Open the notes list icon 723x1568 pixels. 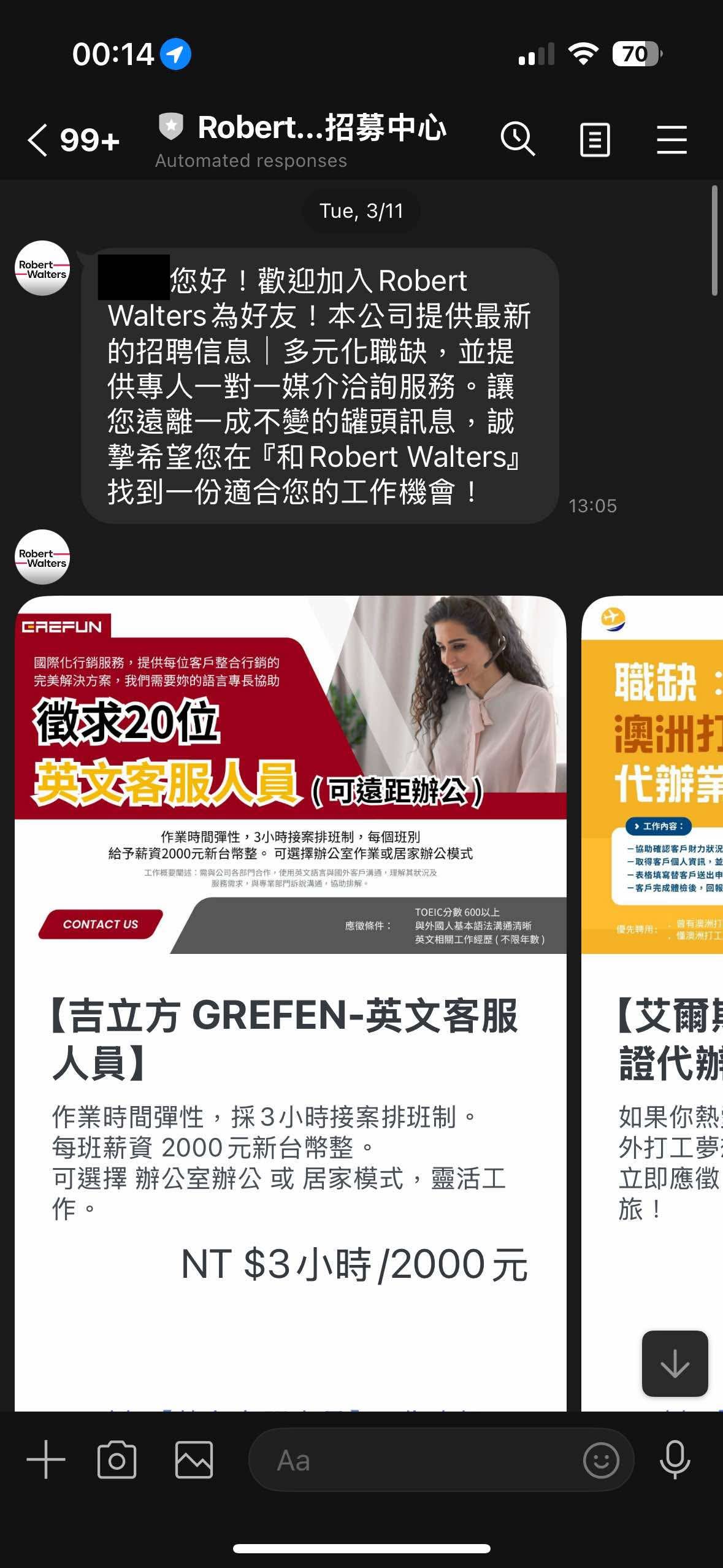point(595,140)
